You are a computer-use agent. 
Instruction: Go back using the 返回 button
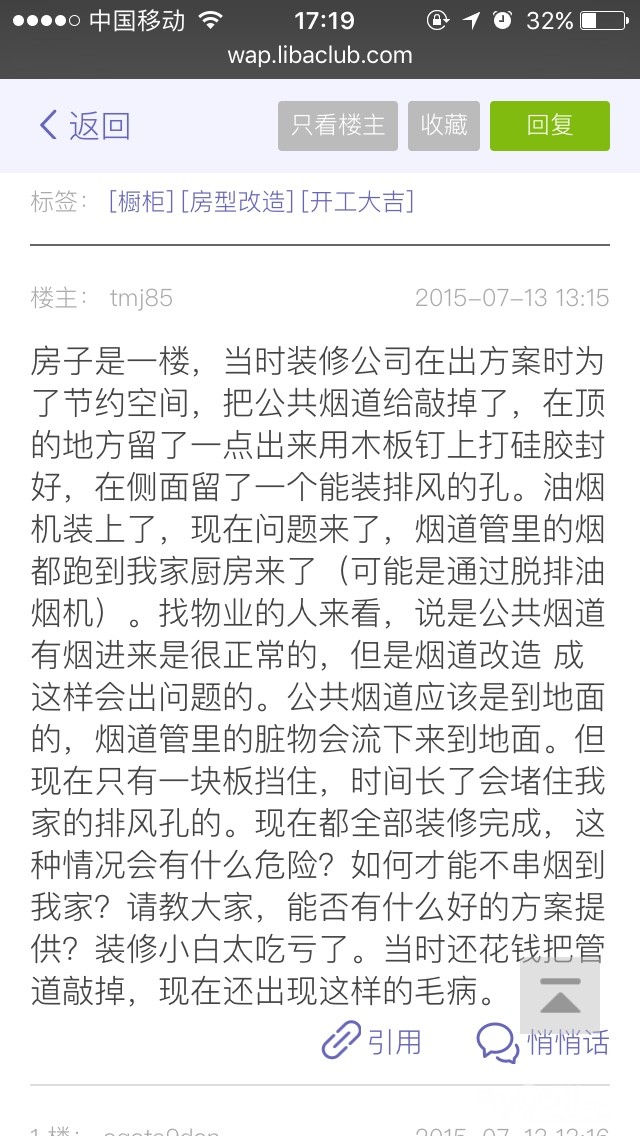pos(85,126)
